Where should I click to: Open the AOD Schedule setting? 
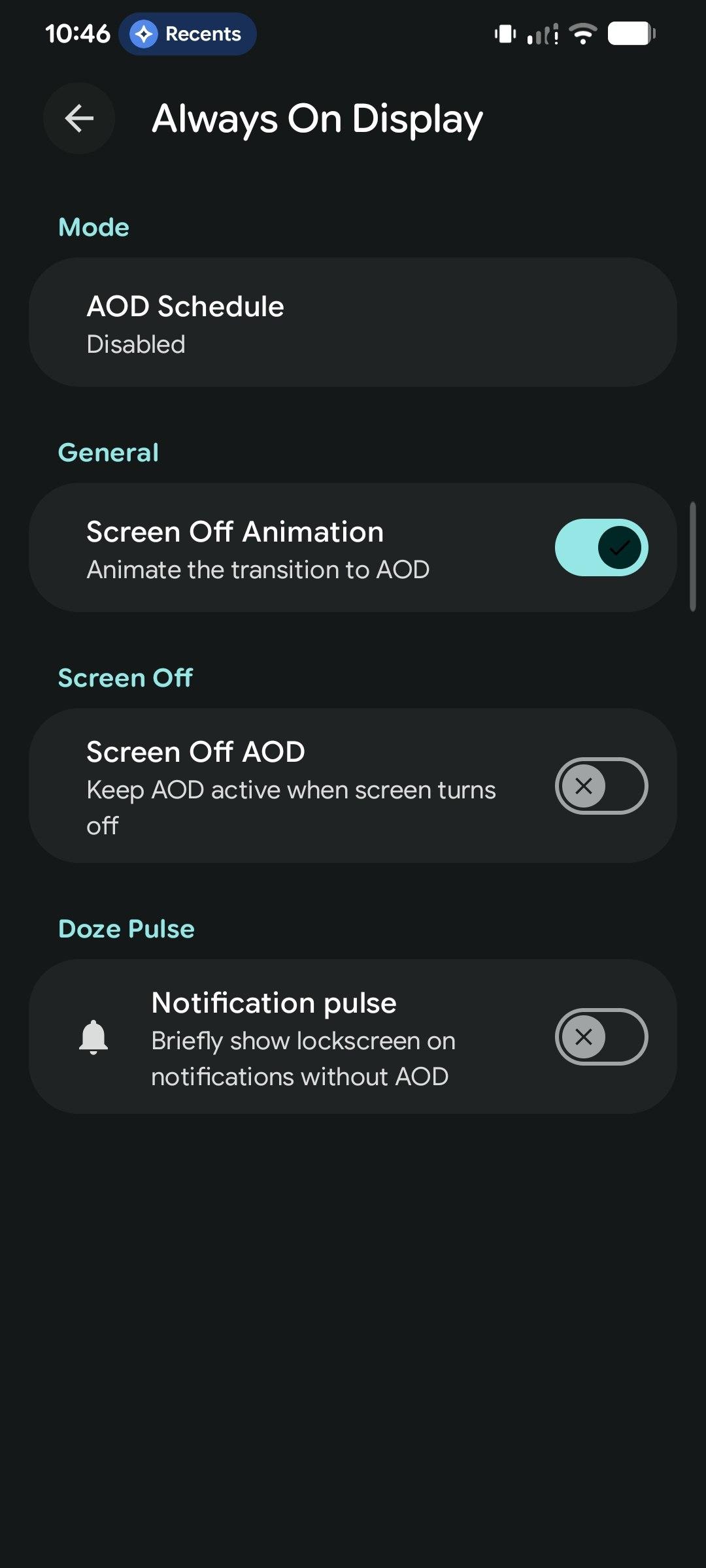coord(353,323)
